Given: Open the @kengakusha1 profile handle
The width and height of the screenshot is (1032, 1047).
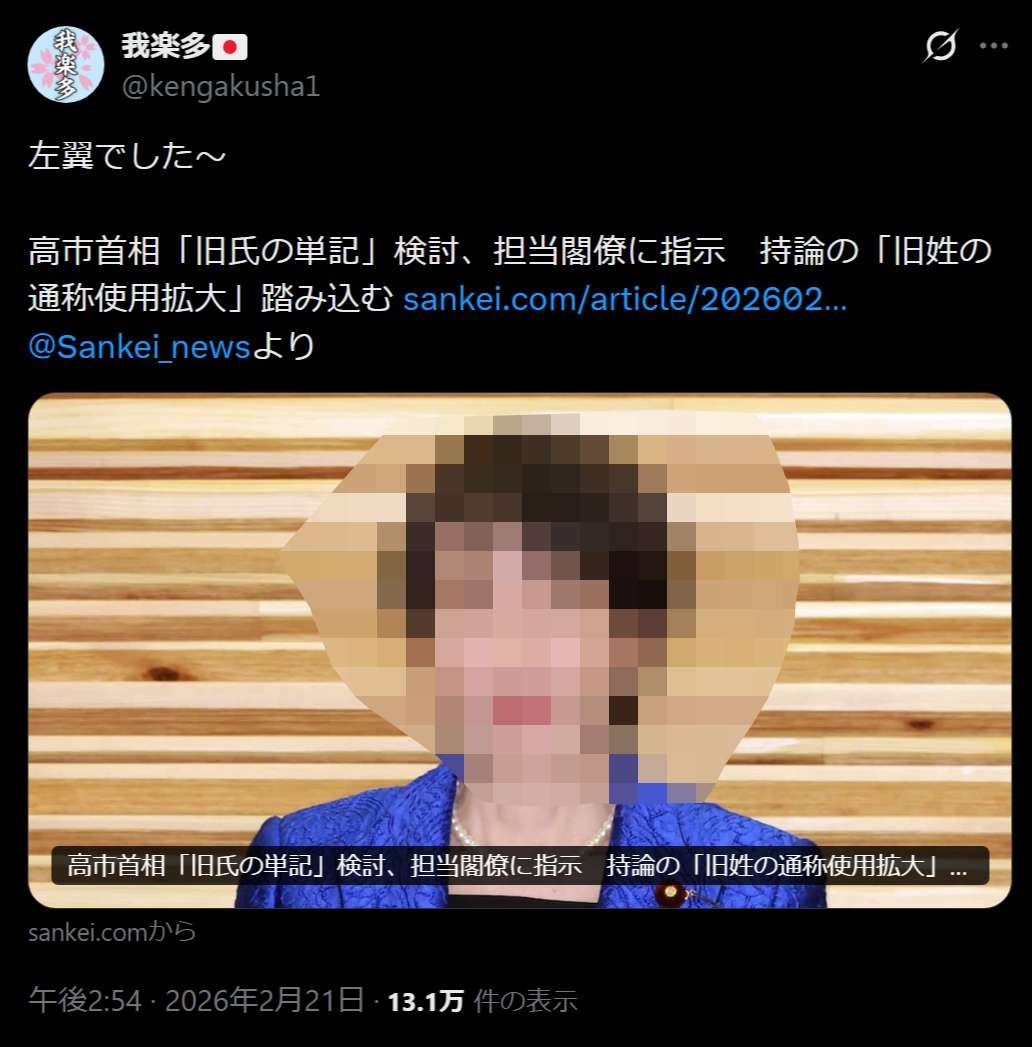Looking at the screenshot, I should (220, 87).
